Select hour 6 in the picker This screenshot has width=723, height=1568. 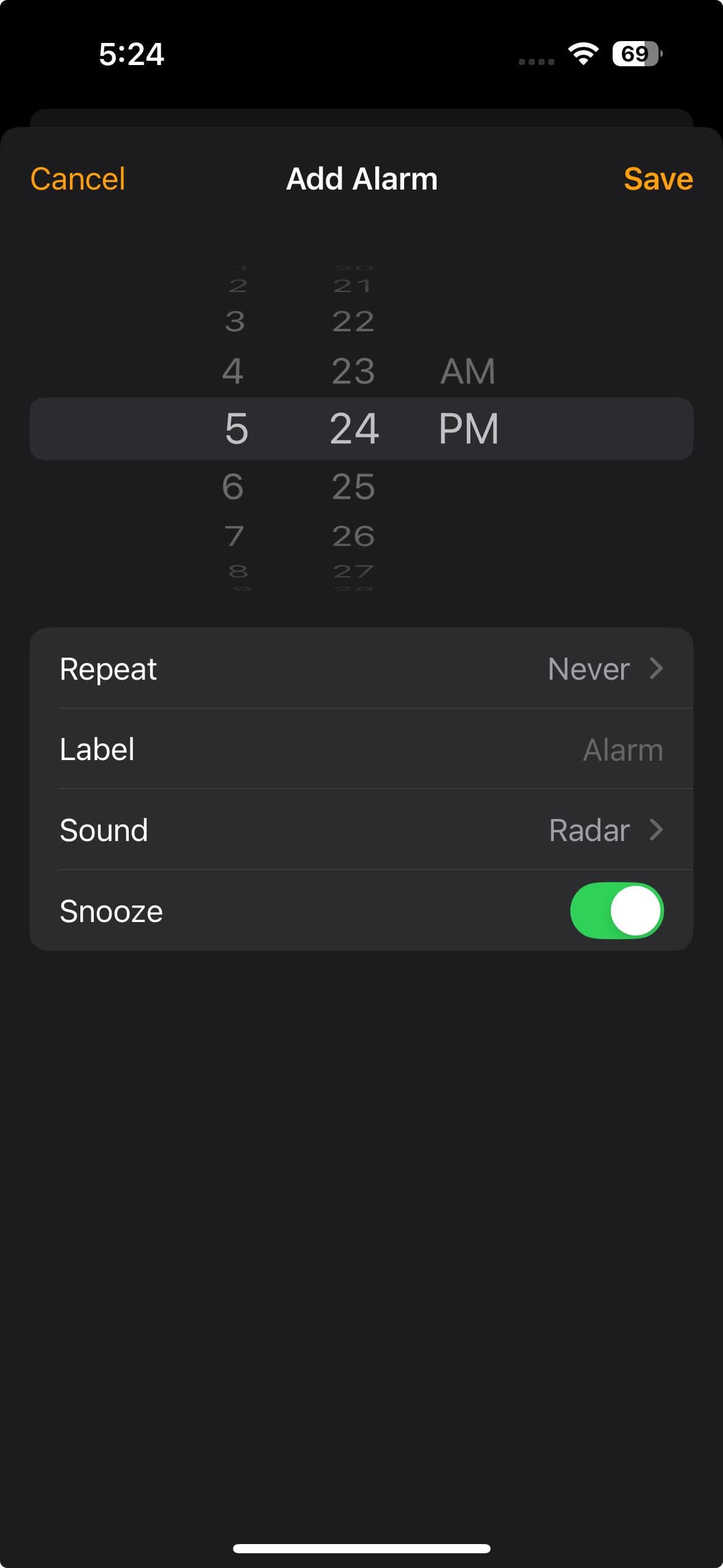pos(233,486)
